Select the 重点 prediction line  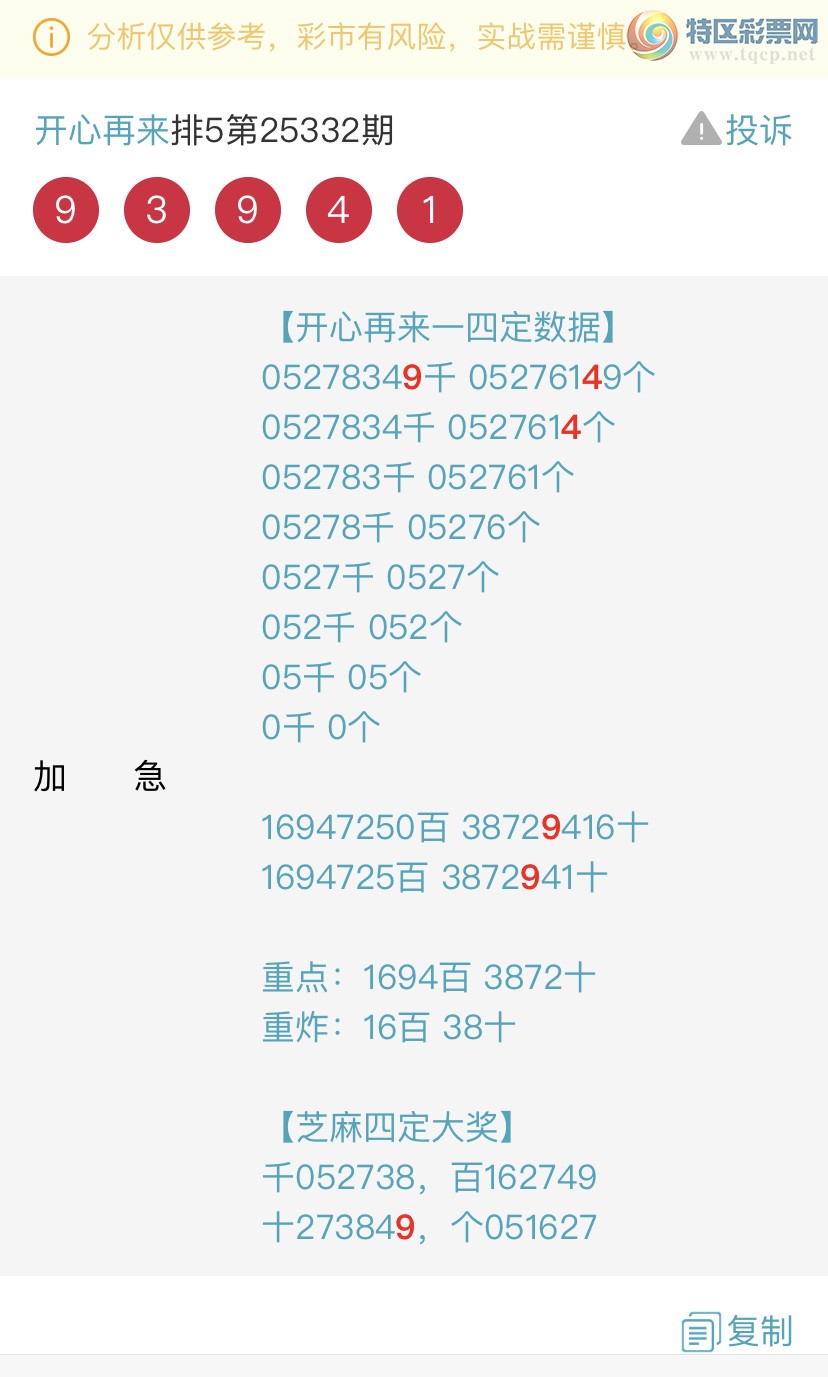(x=428, y=976)
